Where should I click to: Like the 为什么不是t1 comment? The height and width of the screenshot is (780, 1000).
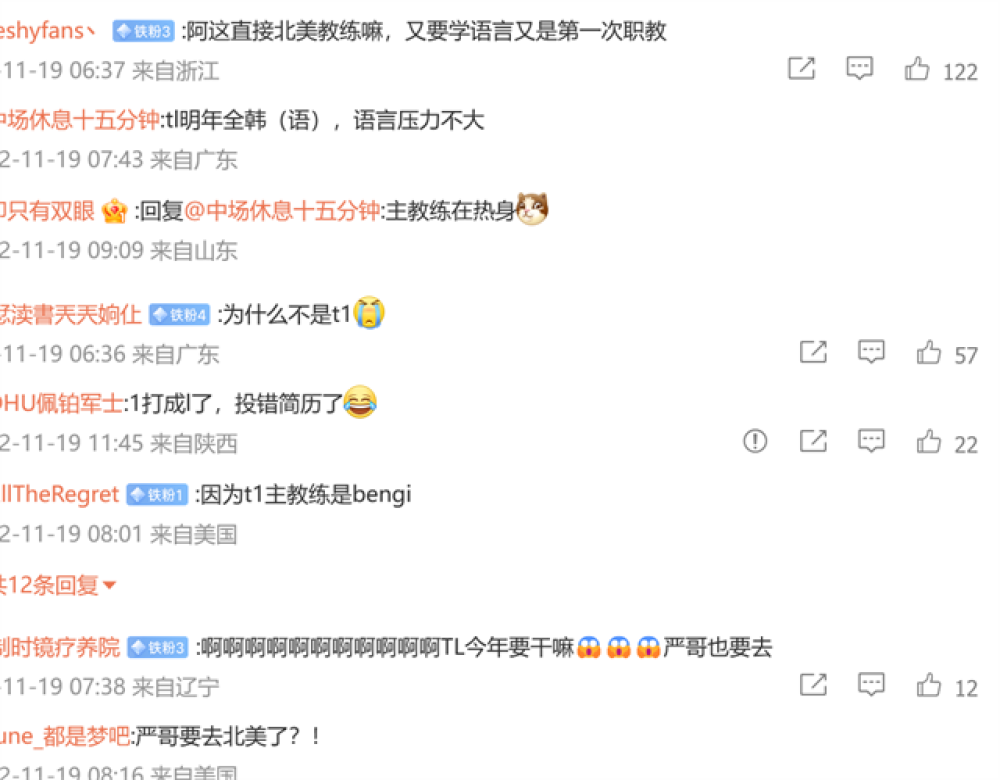[x=929, y=353]
